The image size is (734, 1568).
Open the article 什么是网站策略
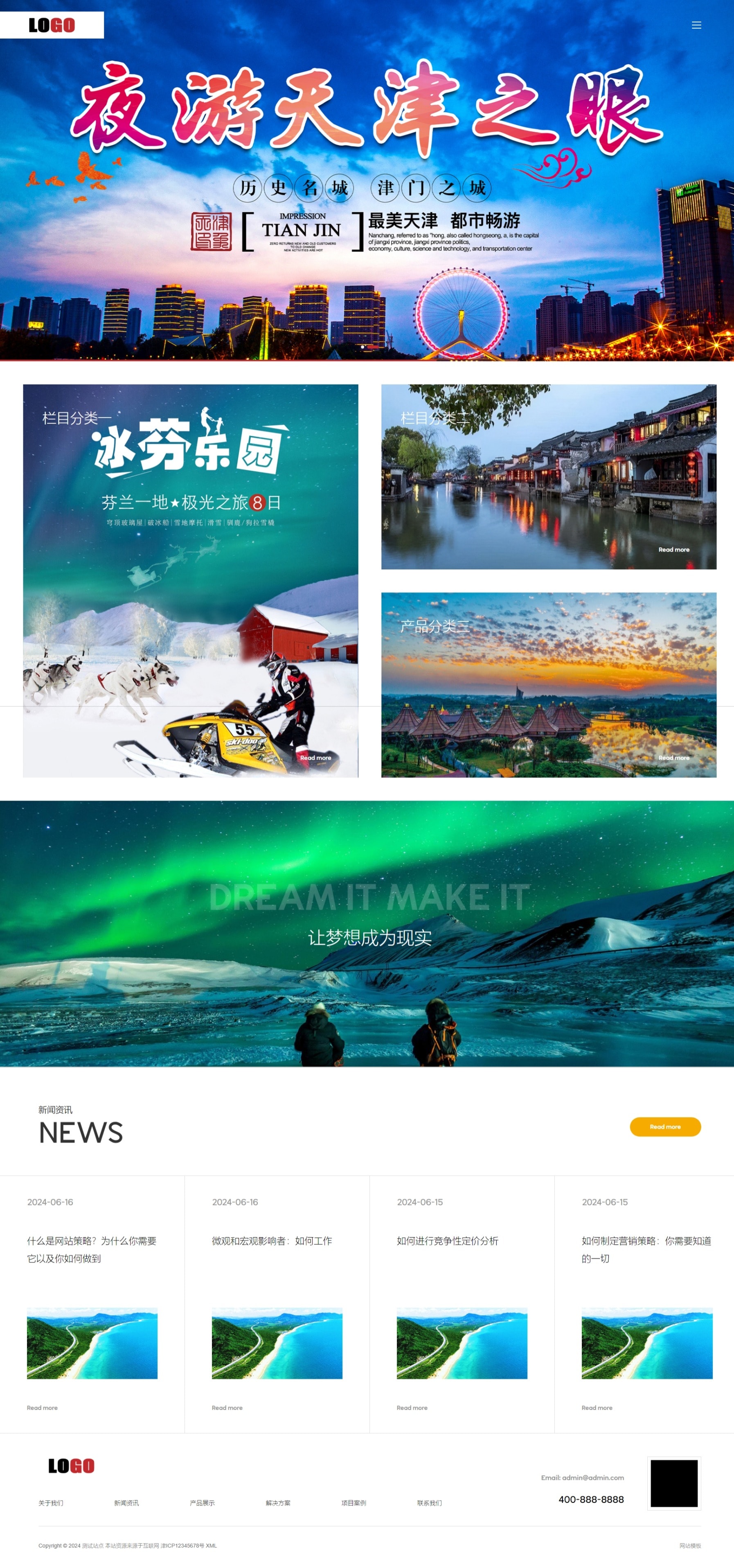click(92, 1250)
